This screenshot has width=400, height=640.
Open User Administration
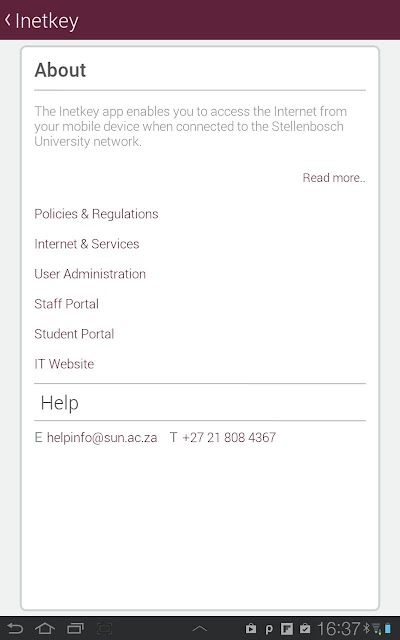pyautogui.click(x=90, y=274)
